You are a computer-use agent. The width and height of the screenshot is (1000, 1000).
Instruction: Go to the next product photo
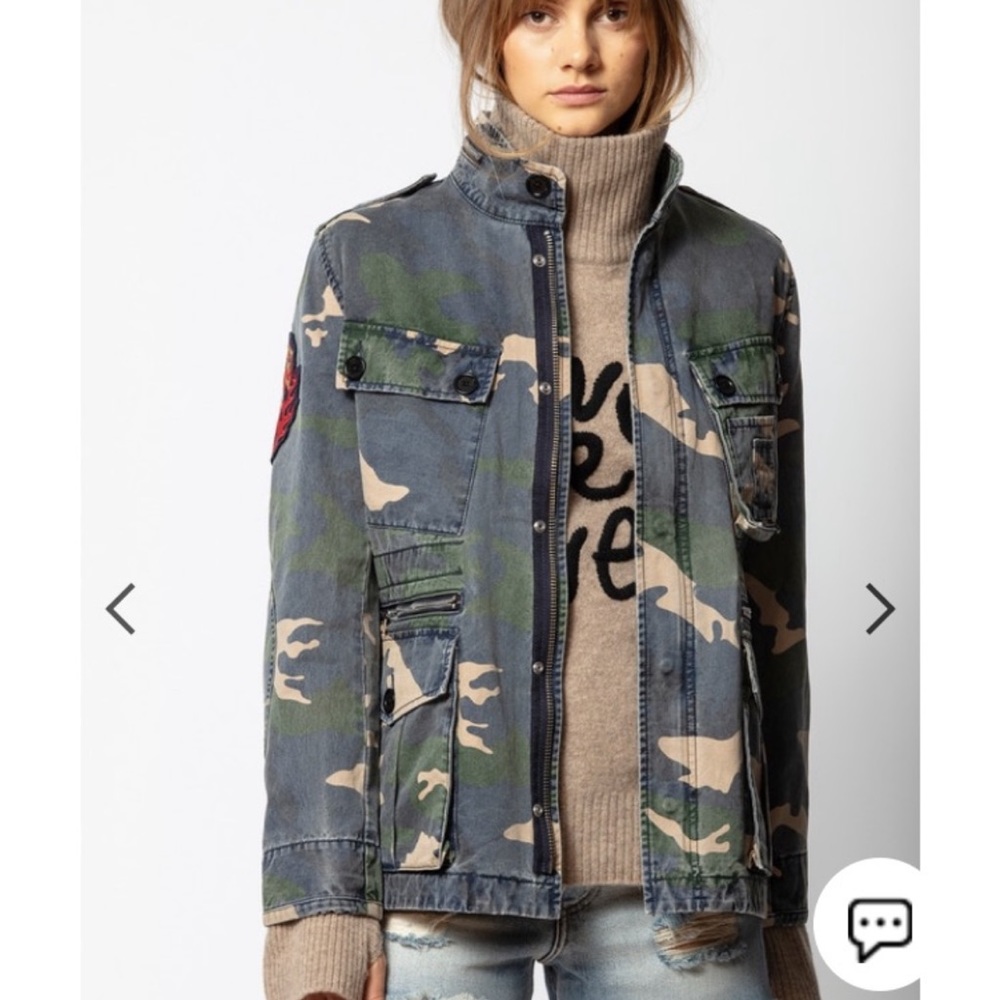[x=879, y=608]
